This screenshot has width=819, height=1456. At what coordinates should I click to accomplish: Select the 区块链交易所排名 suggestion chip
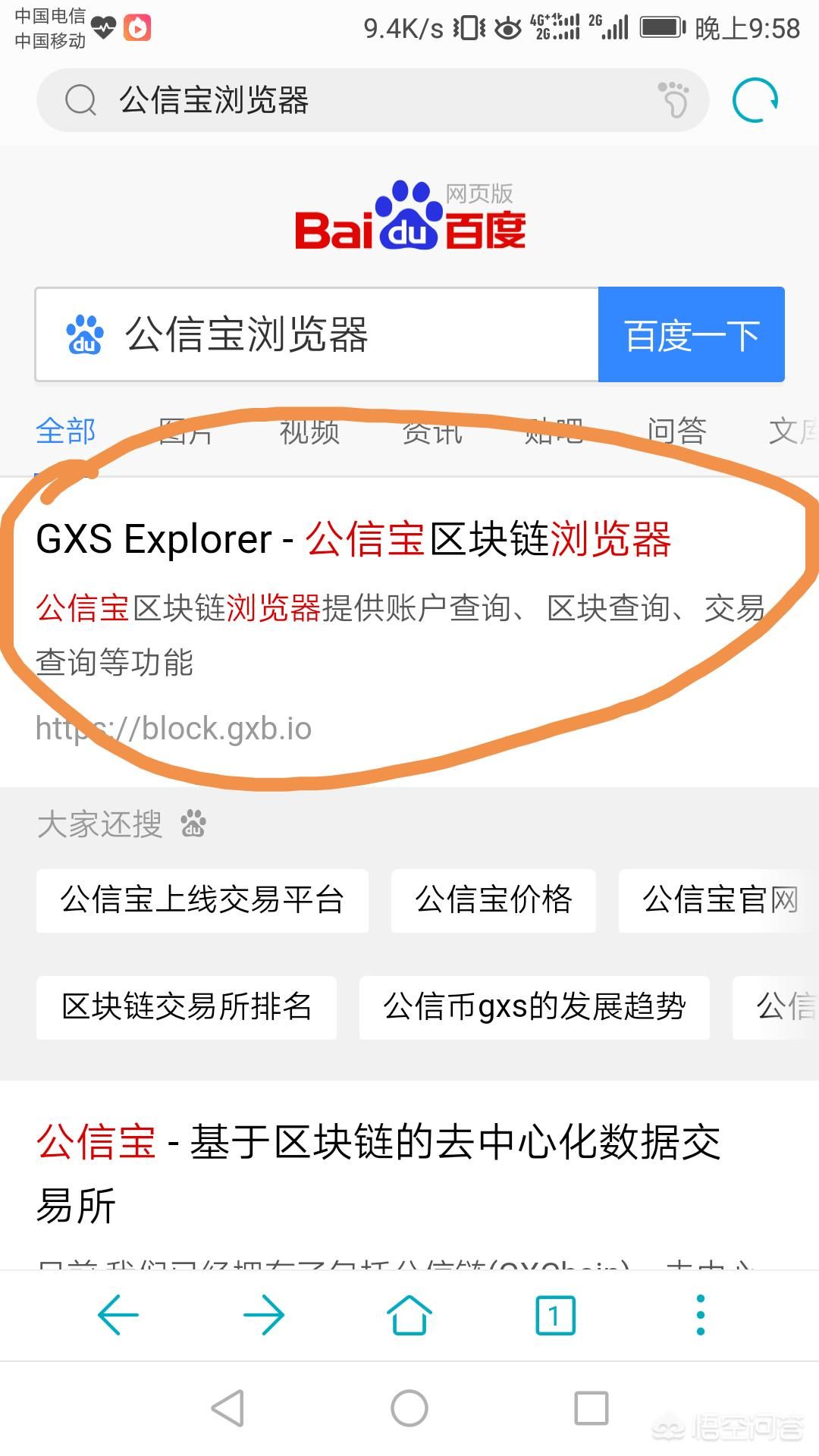(x=187, y=1007)
